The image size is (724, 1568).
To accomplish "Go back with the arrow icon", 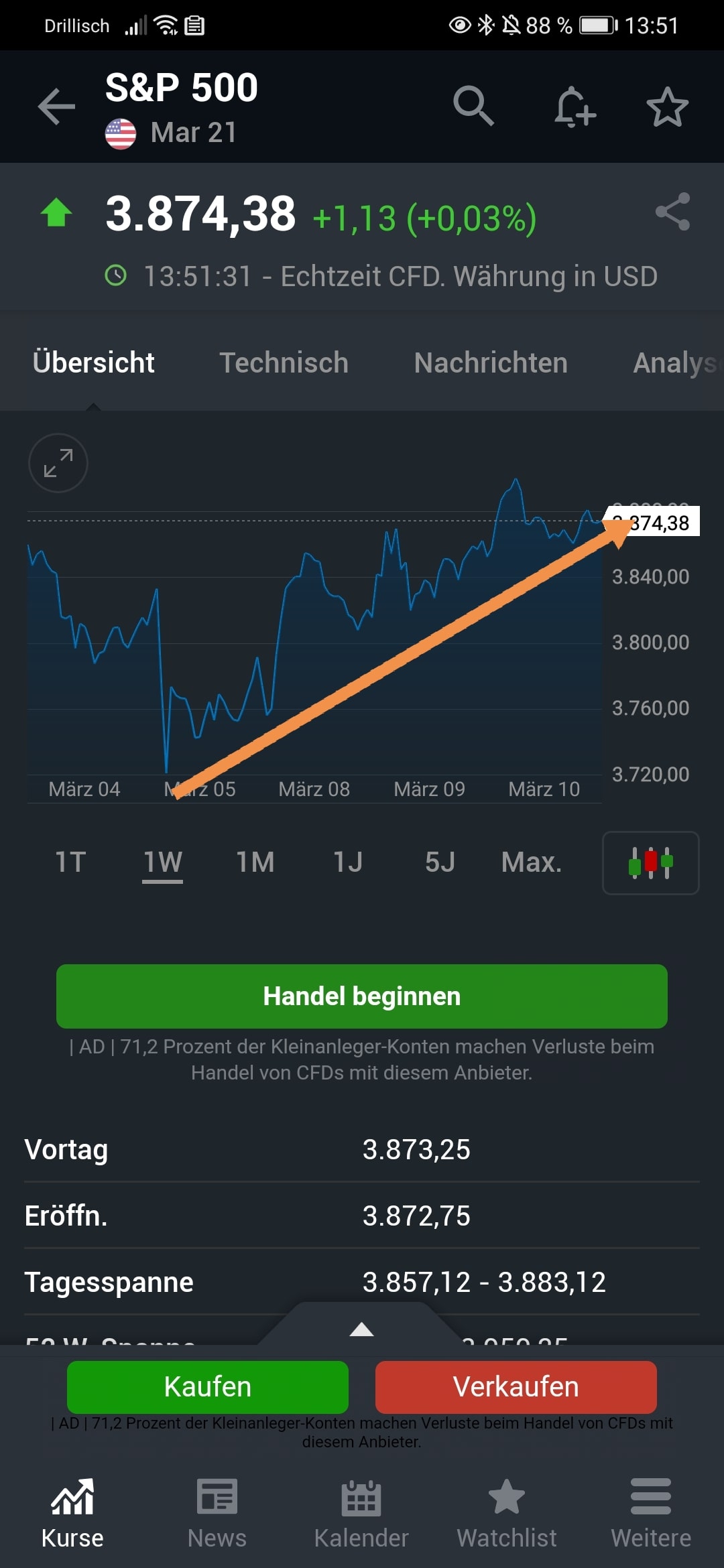I will click(56, 107).
